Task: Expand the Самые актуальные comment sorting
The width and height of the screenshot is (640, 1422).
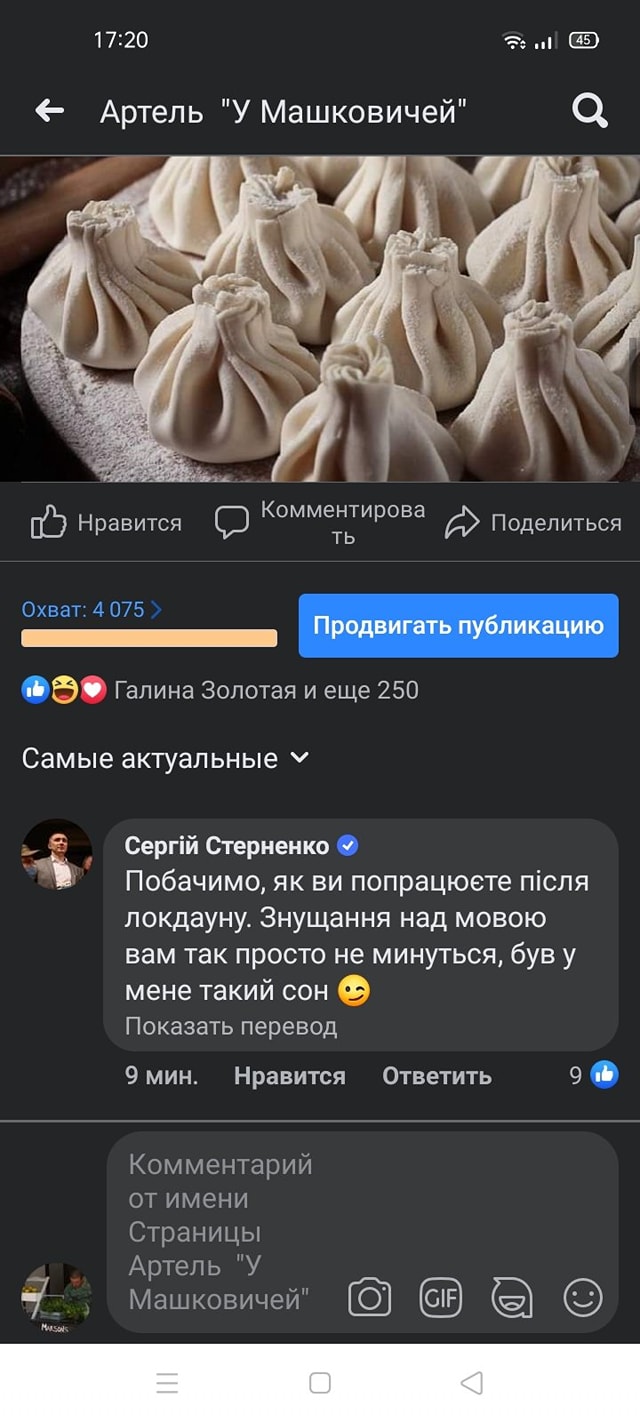Action: point(165,759)
